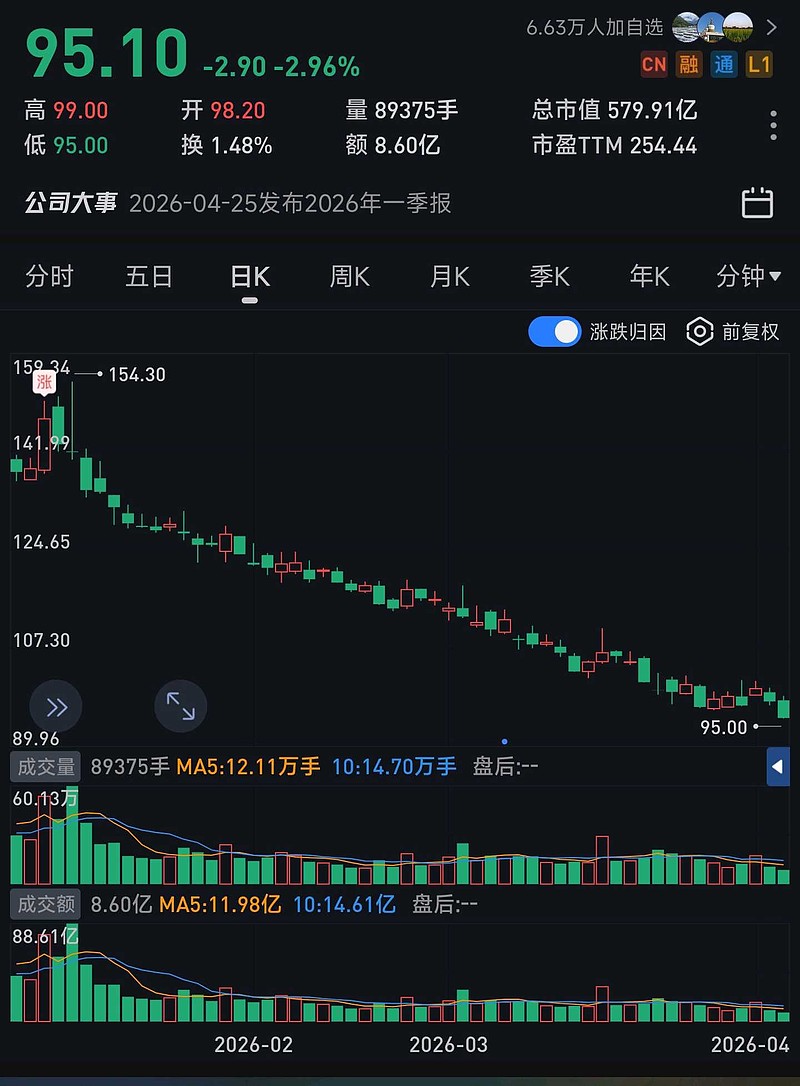Toggle the 涨跌归因 switch off
Viewport: 800px width, 1086px height.
(554, 332)
